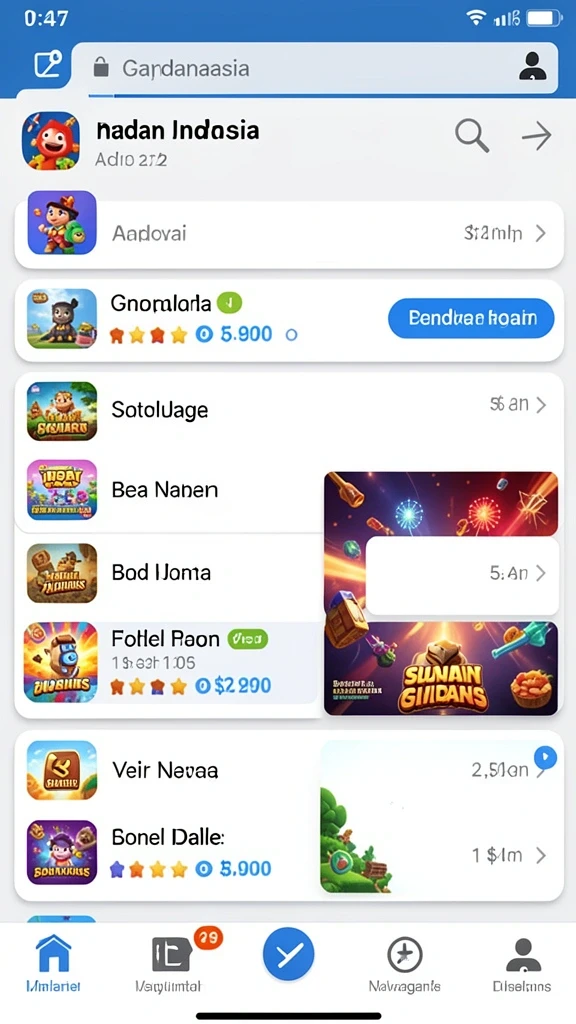576x1024 pixels.
Task: Open the profile icon in the address bar
Action: click(x=533, y=67)
